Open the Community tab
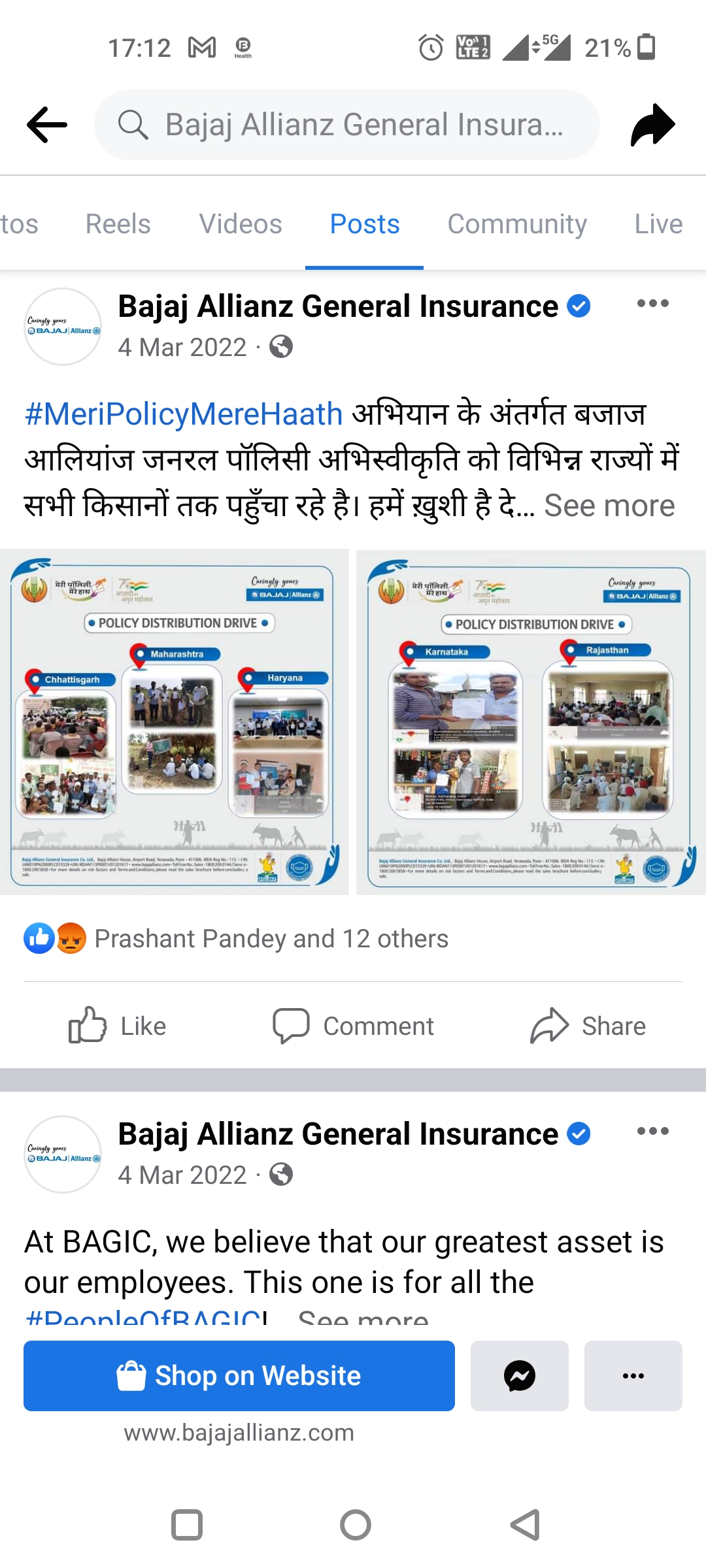Viewport: 706px width, 1568px height. tap(516, 224)
